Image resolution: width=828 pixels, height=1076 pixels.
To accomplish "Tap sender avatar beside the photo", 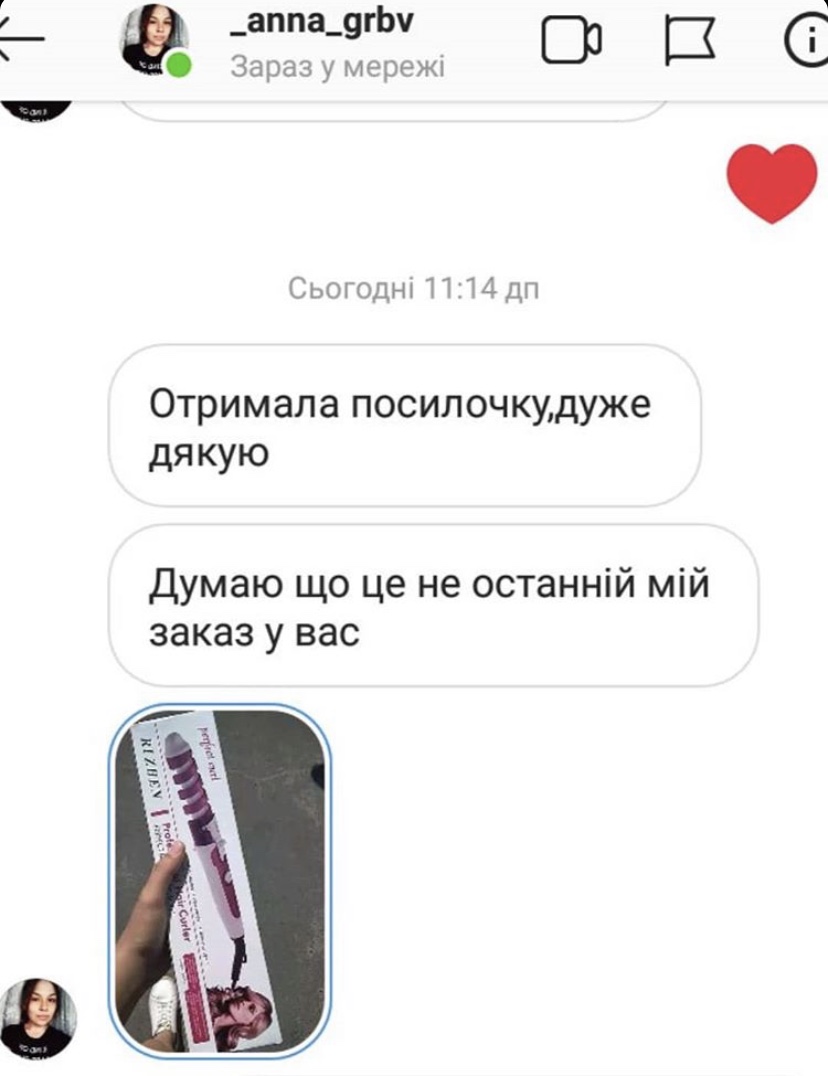I will tap(38, 1018).
